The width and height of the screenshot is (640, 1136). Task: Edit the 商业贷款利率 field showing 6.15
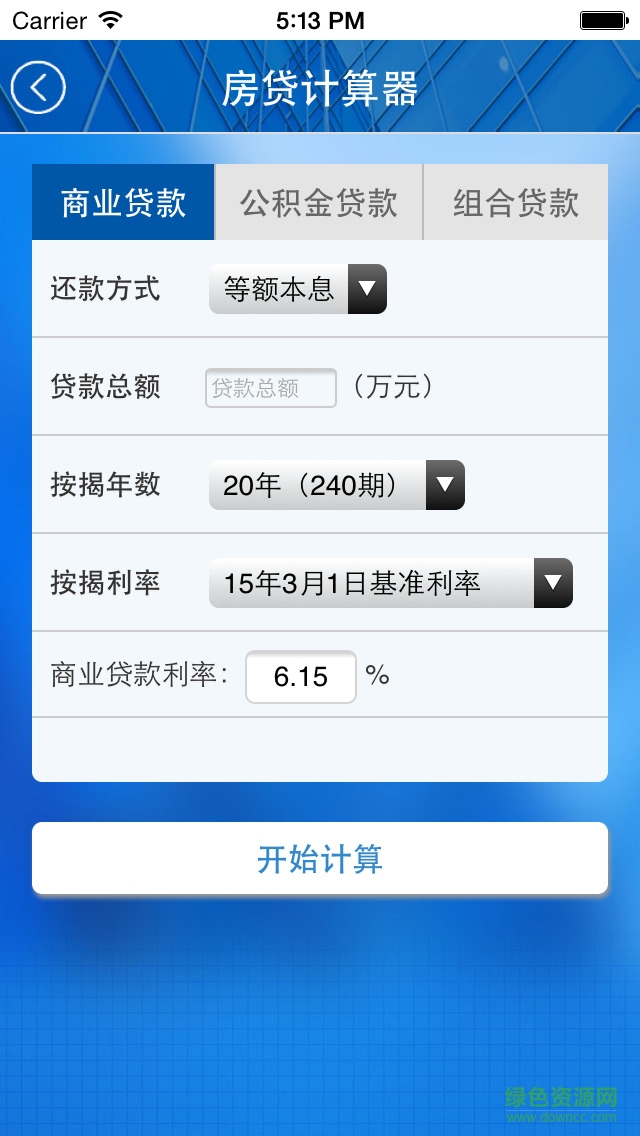[x=300, y=677]
